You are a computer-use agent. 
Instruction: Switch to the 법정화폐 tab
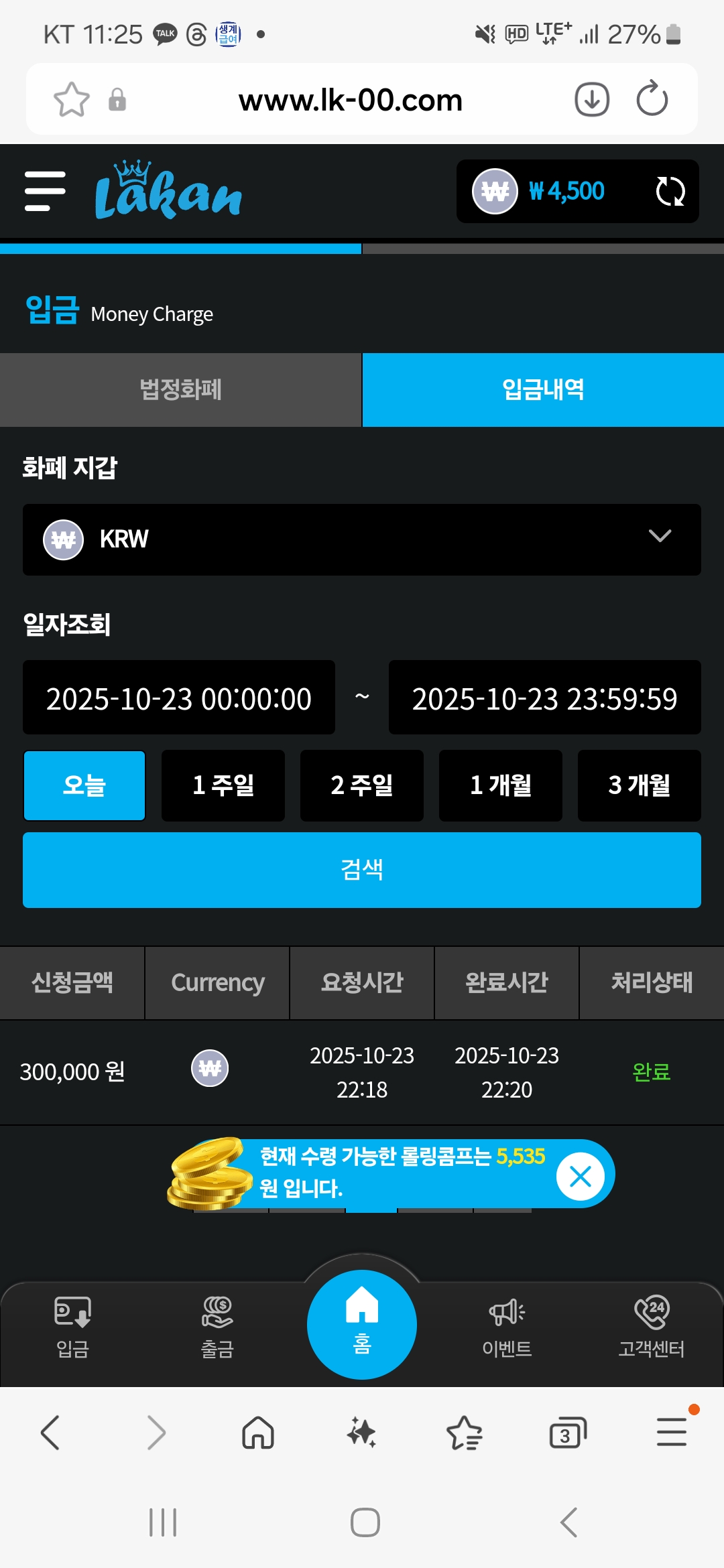point(180,390)
